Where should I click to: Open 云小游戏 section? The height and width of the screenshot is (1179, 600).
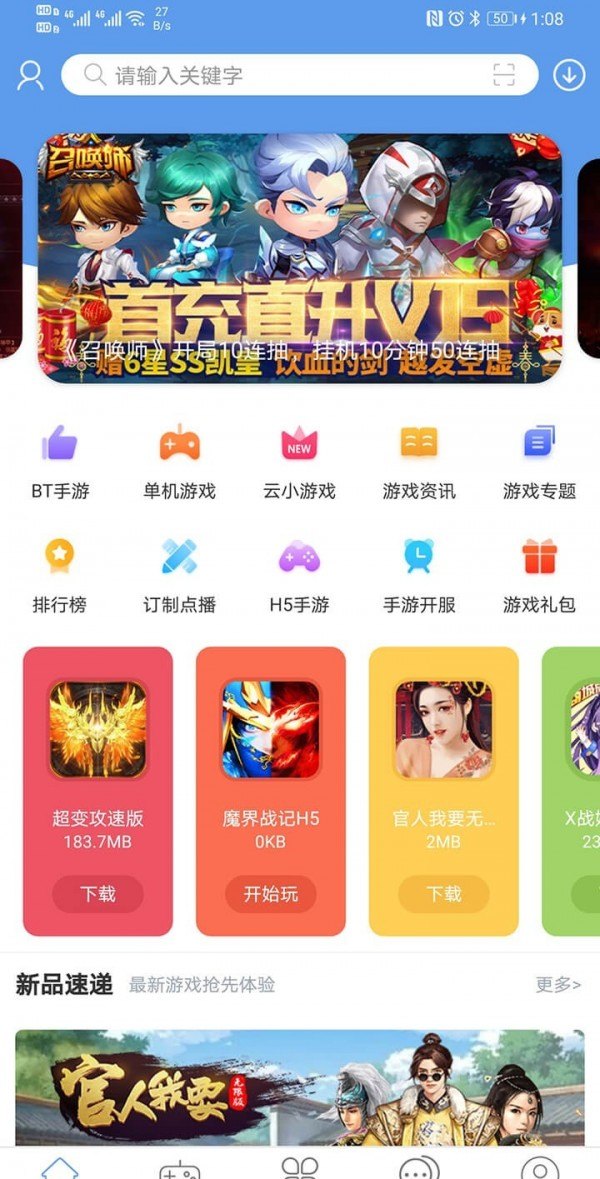299,461
